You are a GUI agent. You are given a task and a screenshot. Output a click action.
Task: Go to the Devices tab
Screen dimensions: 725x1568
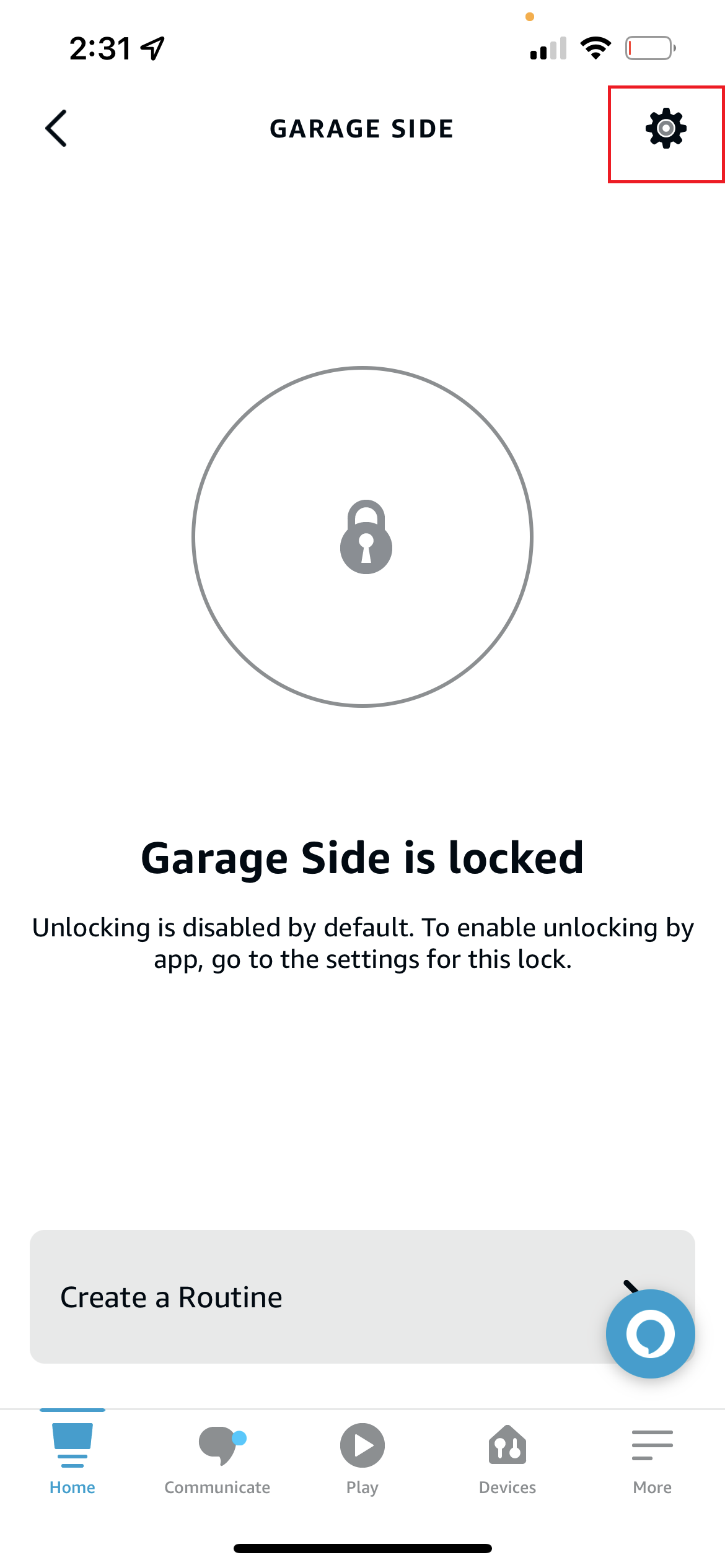[x=507, y=1458]
